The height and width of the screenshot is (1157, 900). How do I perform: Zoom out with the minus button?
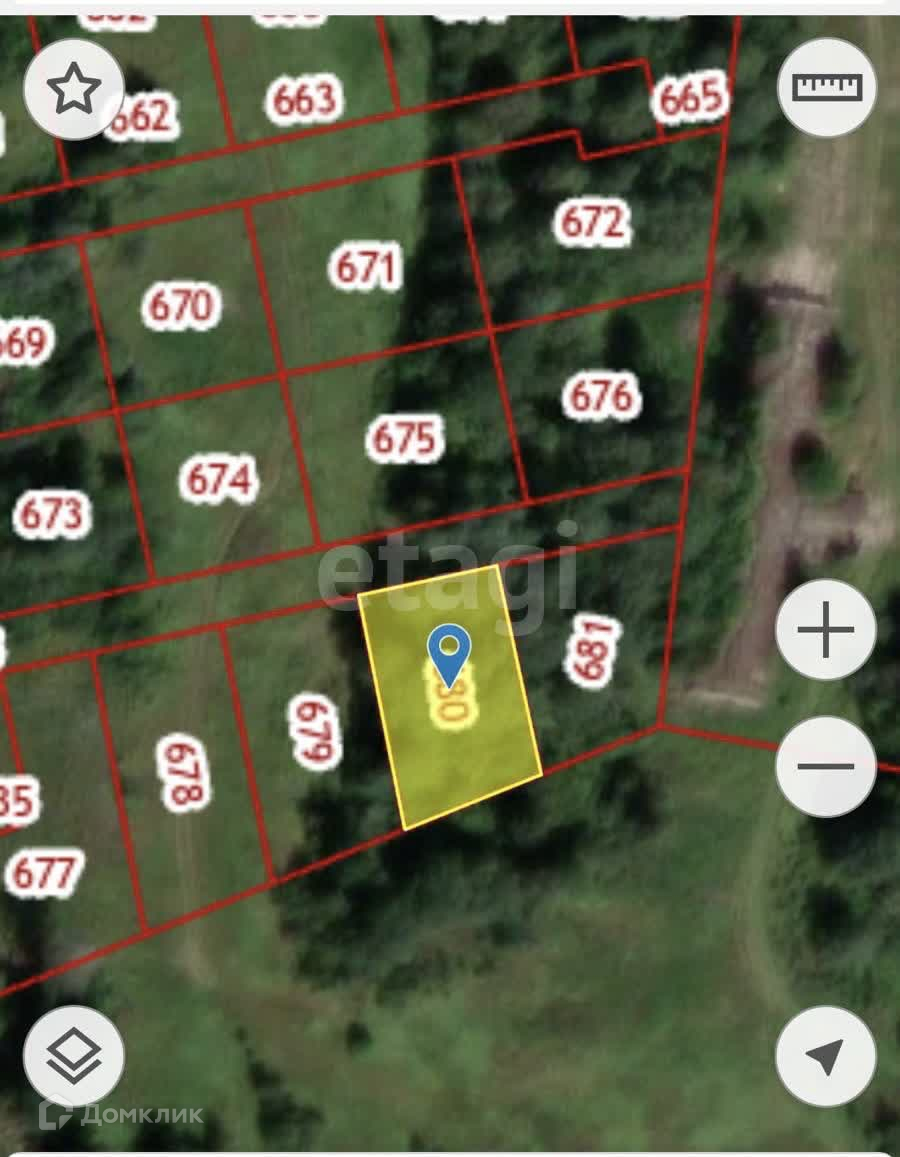[x=826, y=767]
